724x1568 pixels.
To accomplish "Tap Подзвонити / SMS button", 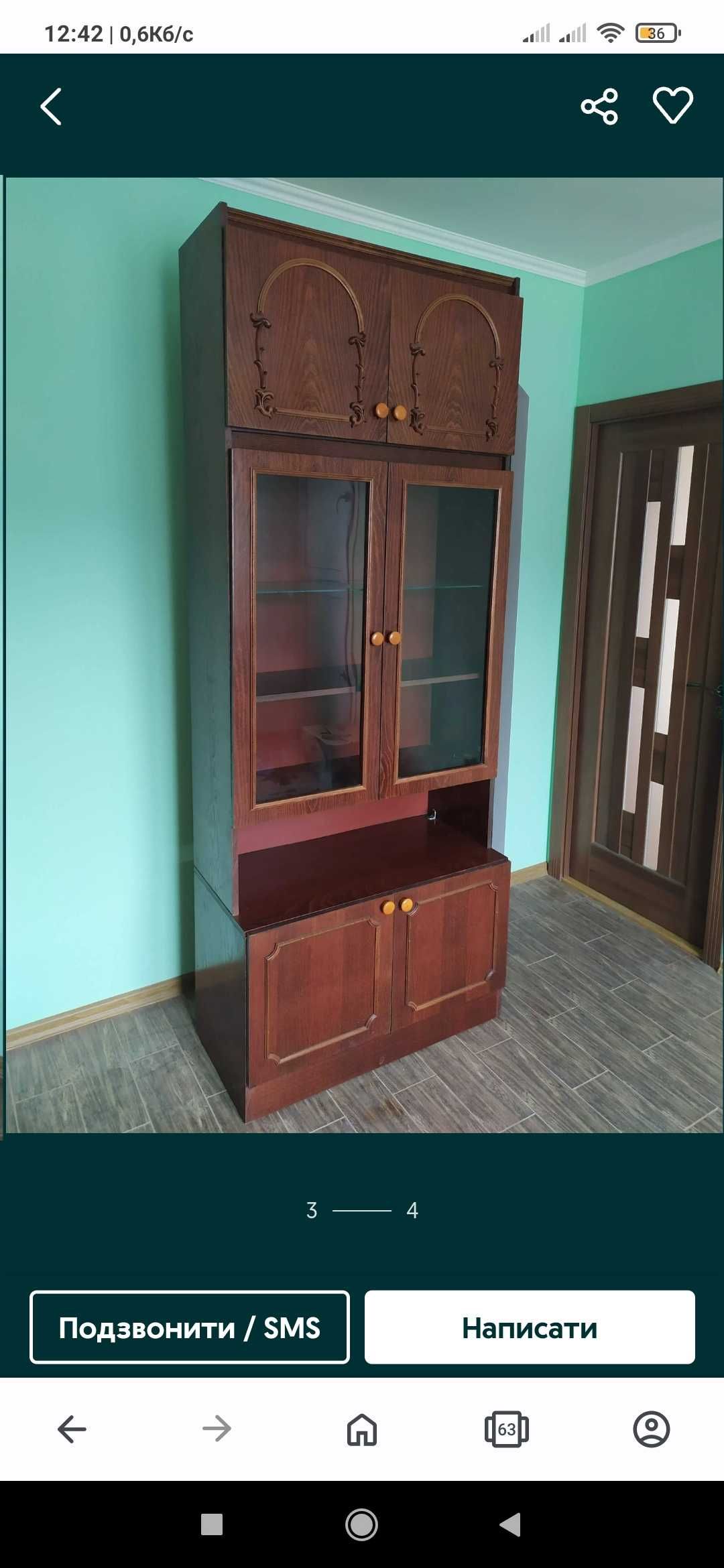I will [190, 1327].
